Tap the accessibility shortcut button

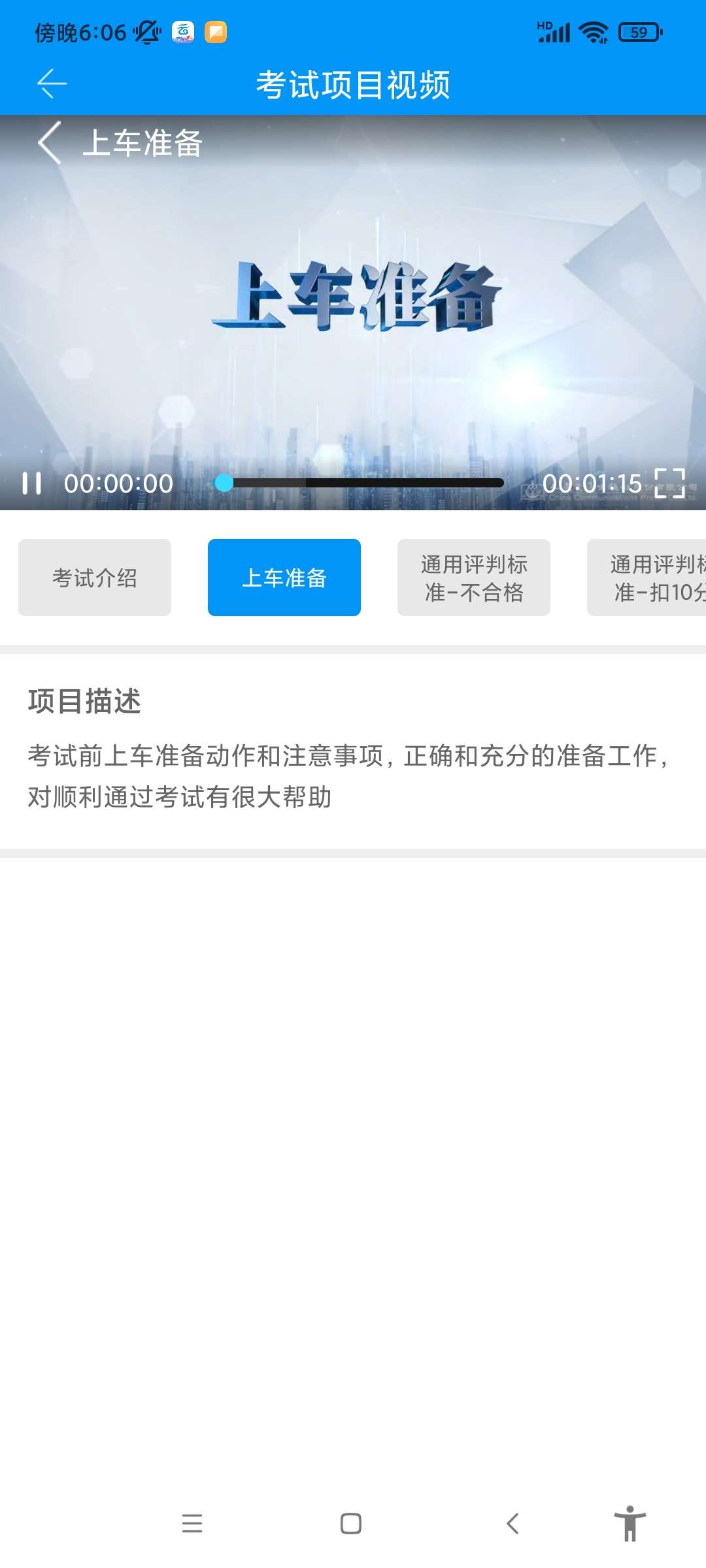pyautogui.click(x=630, y=1524)
